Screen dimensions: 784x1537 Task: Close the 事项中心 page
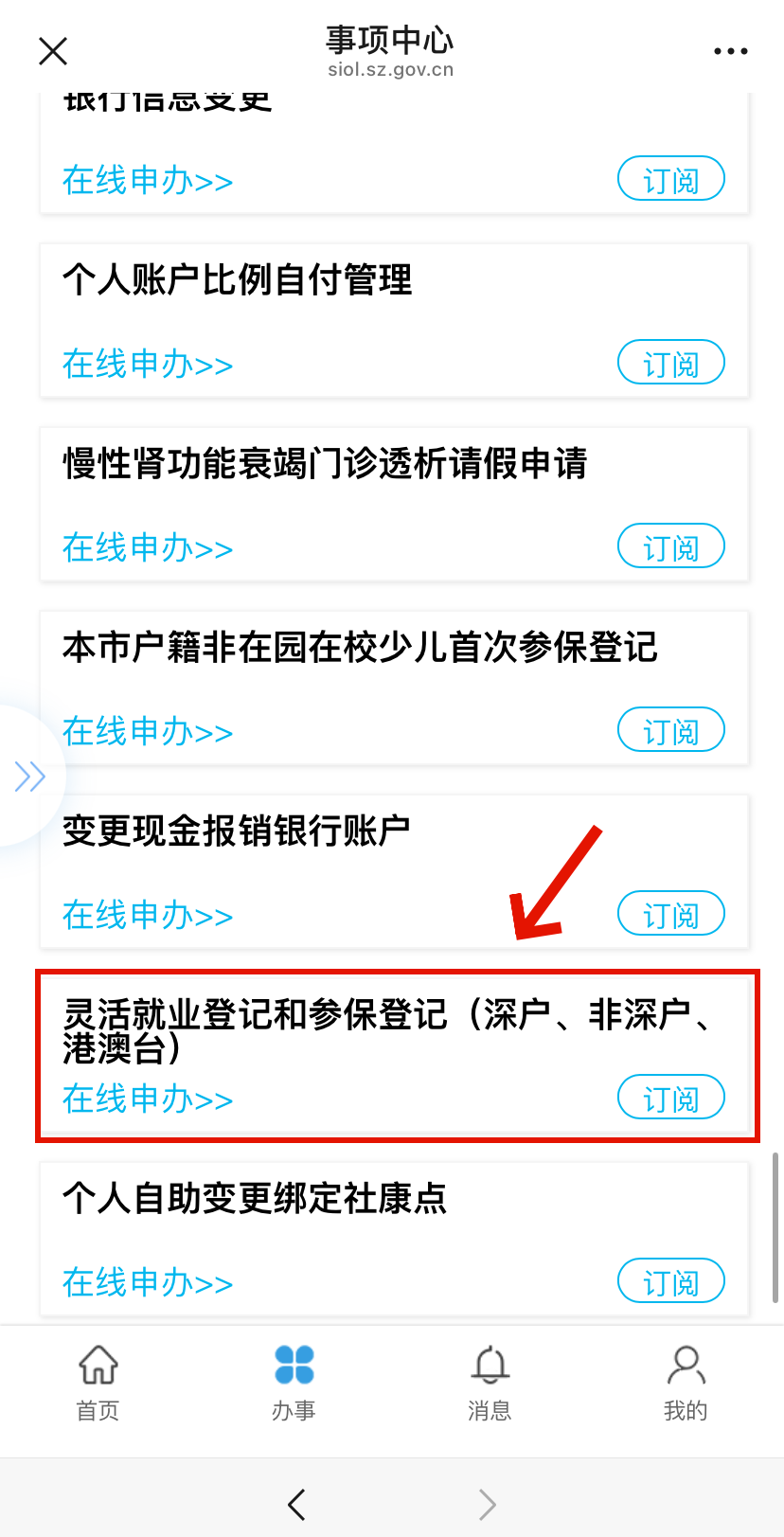coord(53,51)
